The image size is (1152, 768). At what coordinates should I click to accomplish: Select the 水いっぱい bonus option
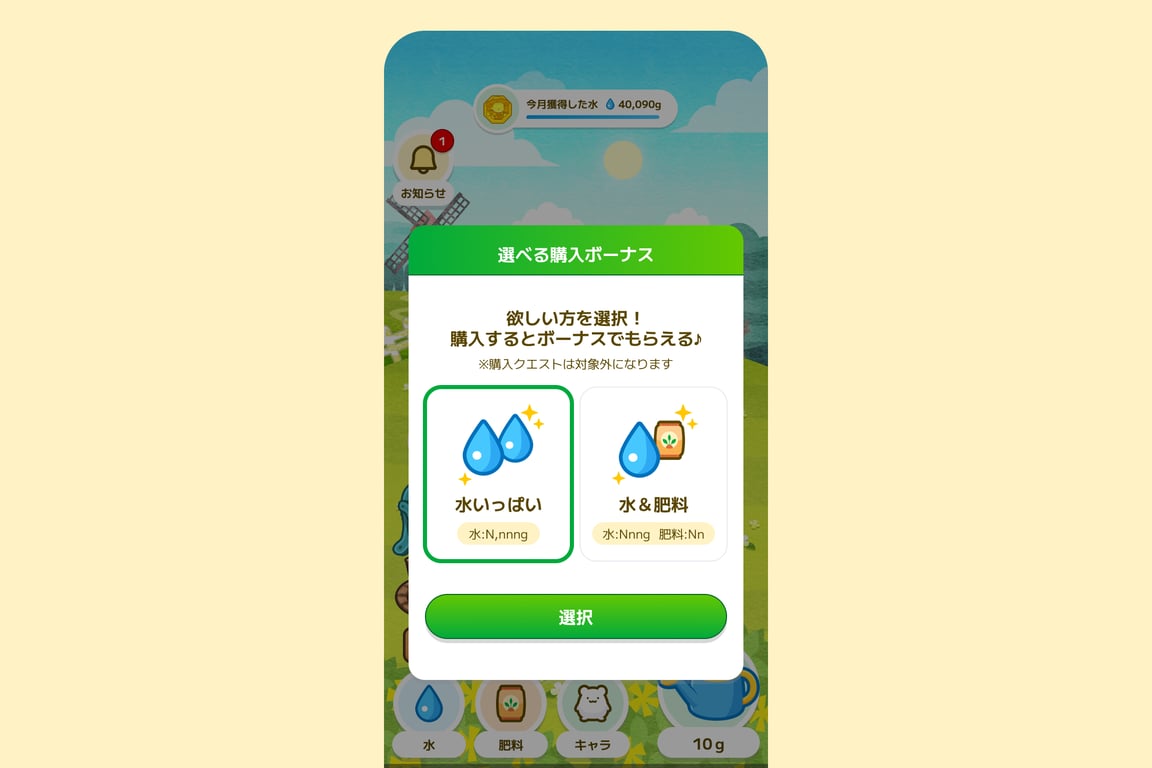pyautogui.click(x=498, y=474)
